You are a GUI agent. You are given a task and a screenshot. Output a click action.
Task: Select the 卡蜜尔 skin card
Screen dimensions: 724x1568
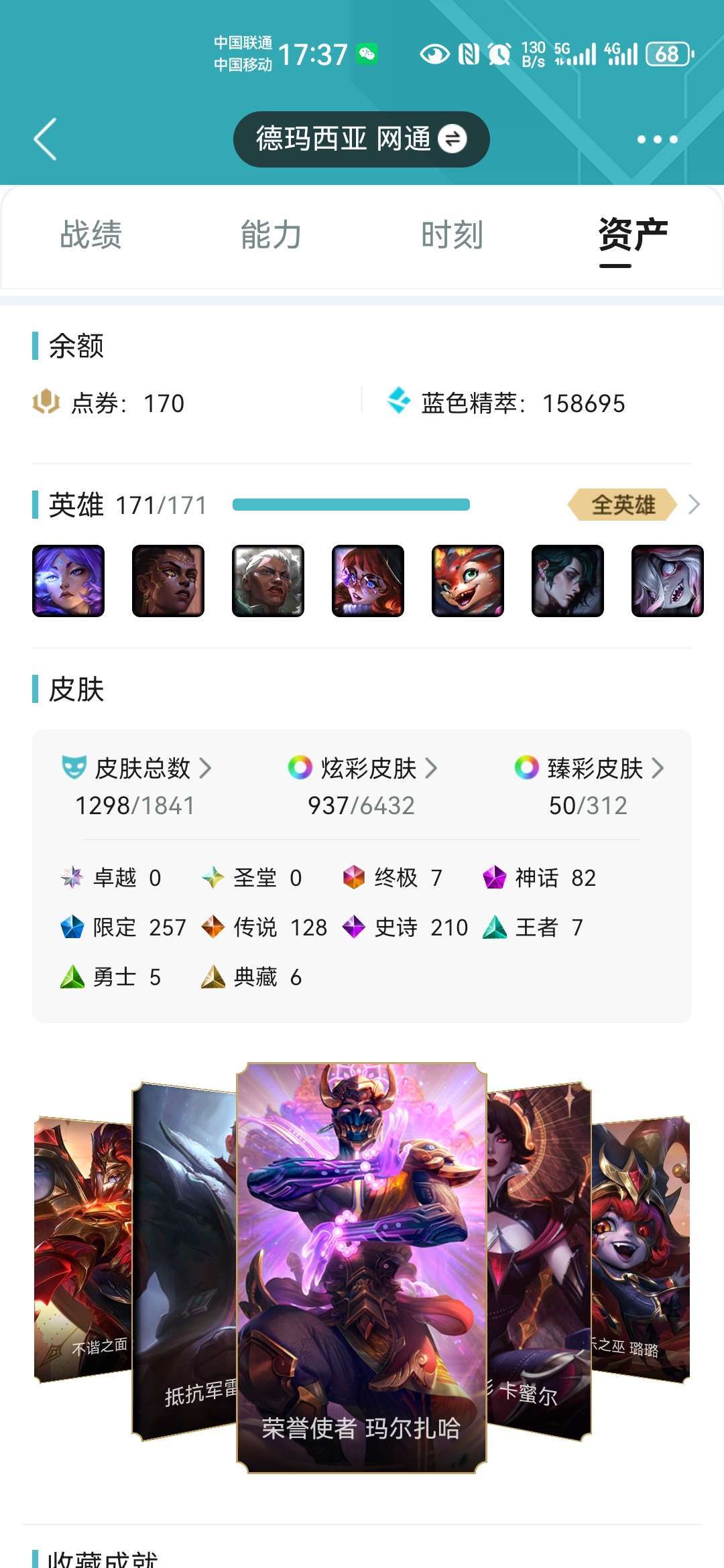(x=540, y=1260)
